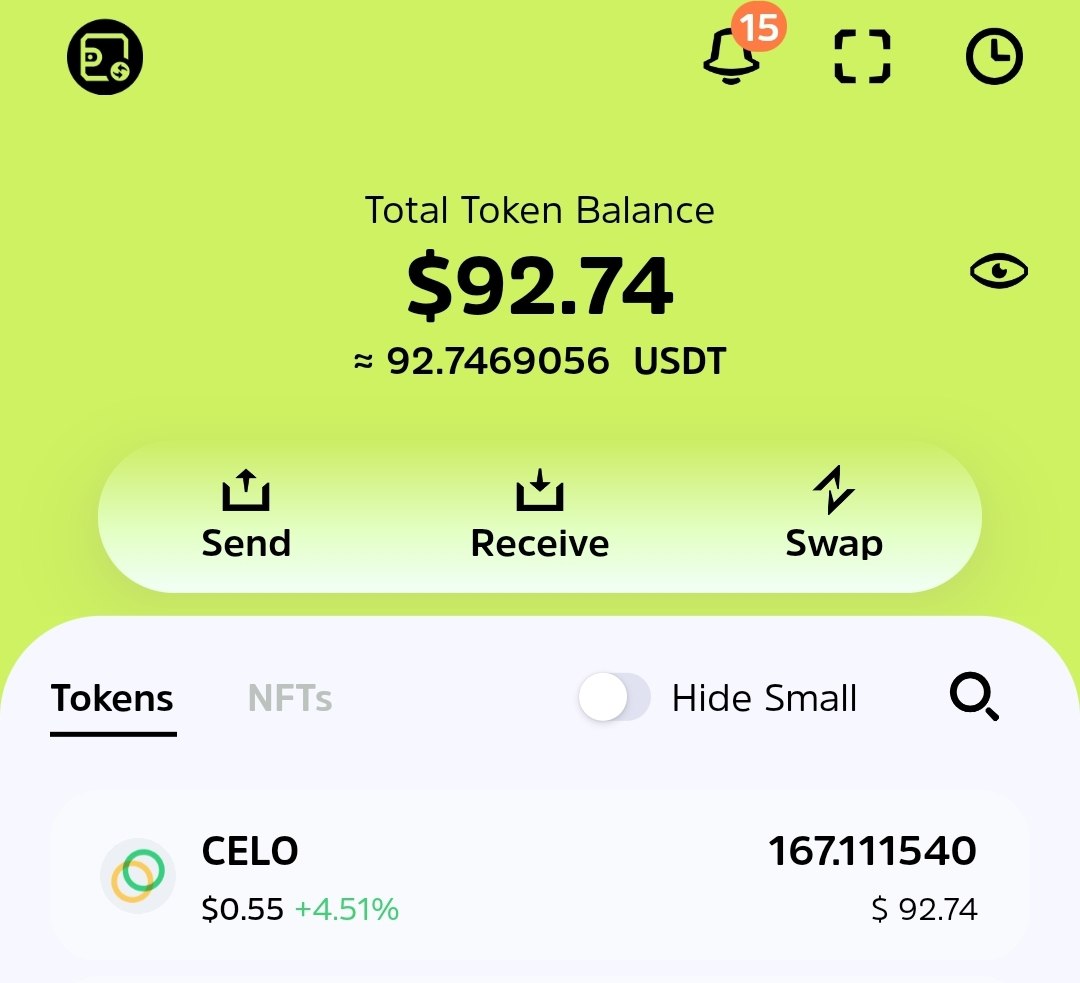
Task: Open the Swap feature
Action: pyautogui.click(x=834, y=517)
